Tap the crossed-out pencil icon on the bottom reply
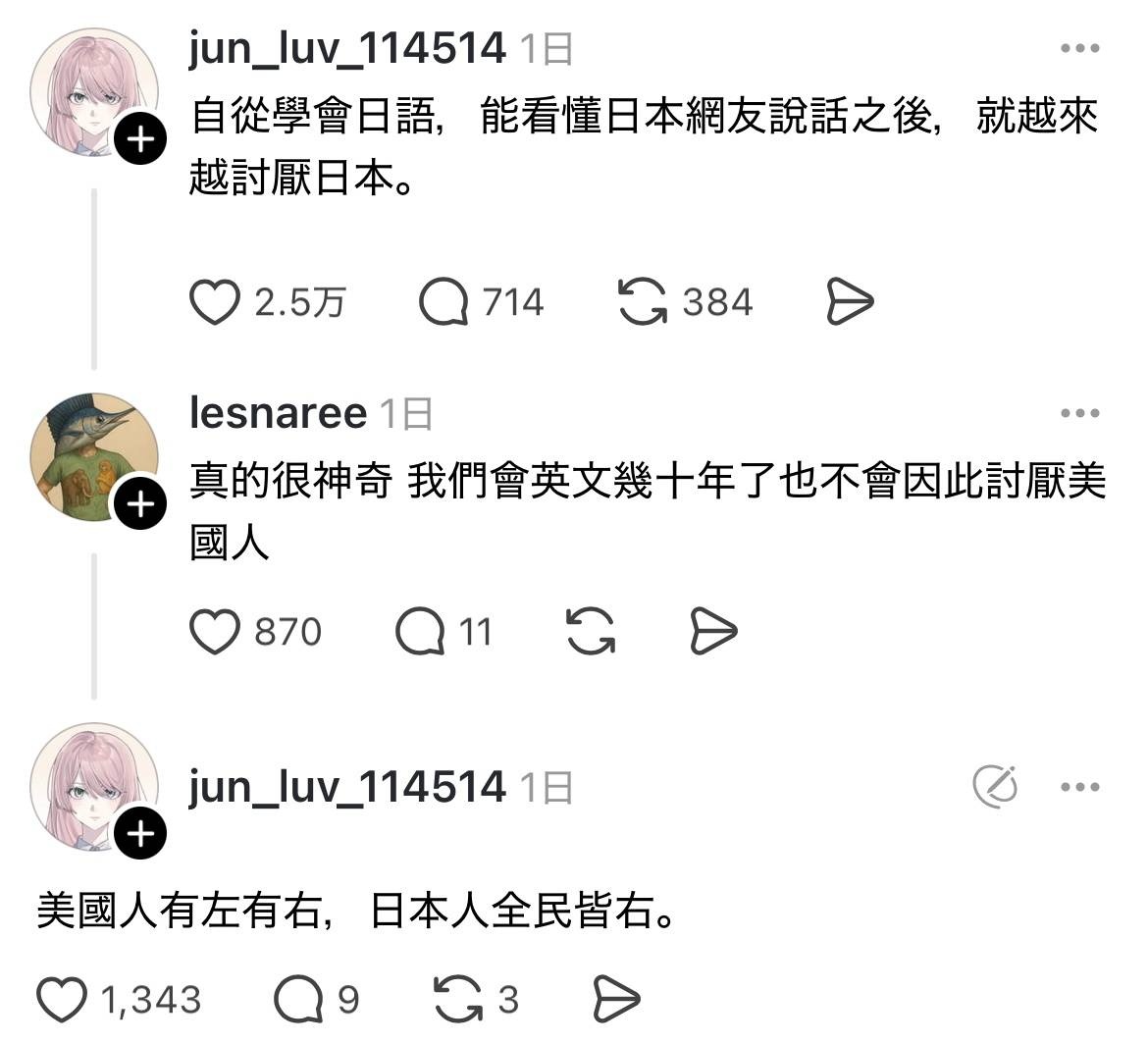This screenshot has width=1148, height=1044. [x=995, y=786]
